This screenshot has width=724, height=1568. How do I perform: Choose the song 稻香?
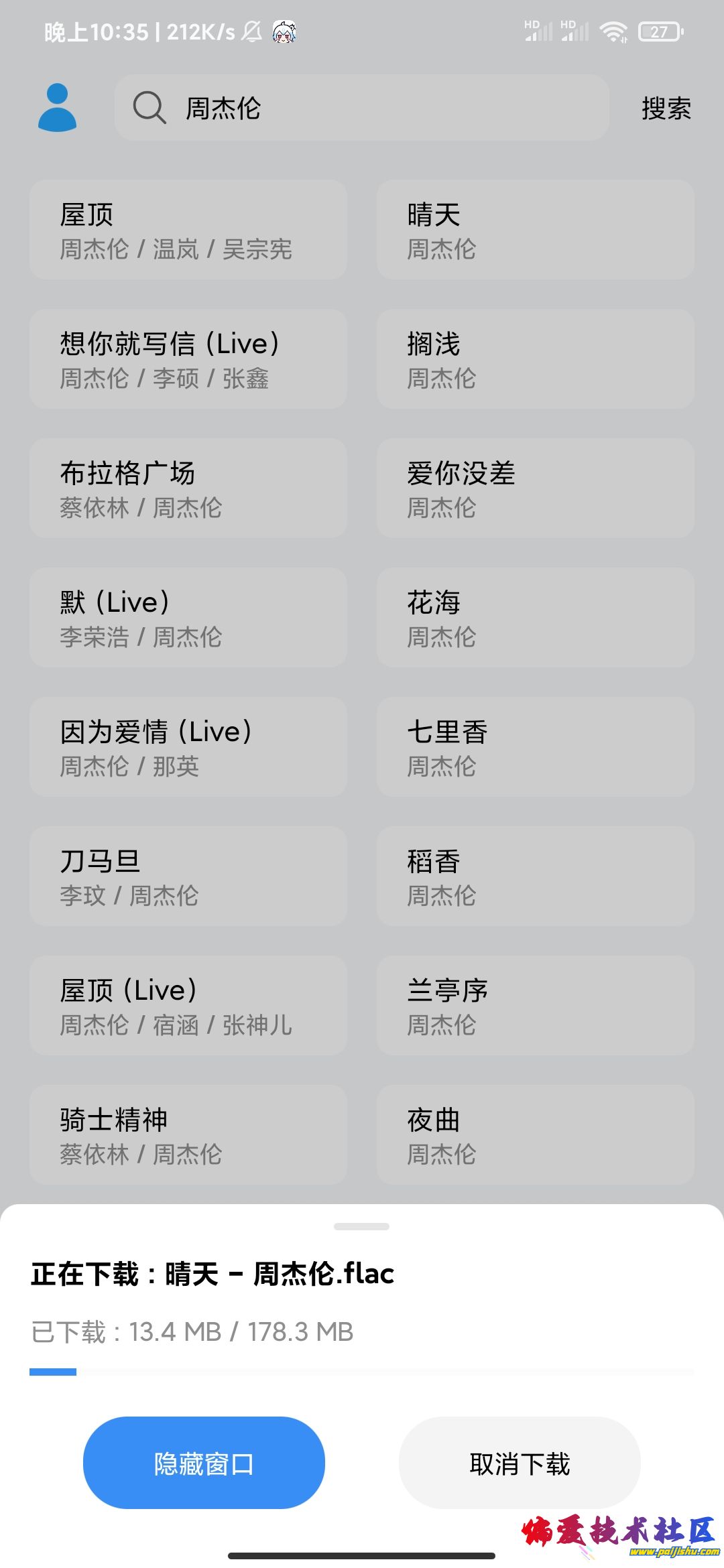click(535, 876)
